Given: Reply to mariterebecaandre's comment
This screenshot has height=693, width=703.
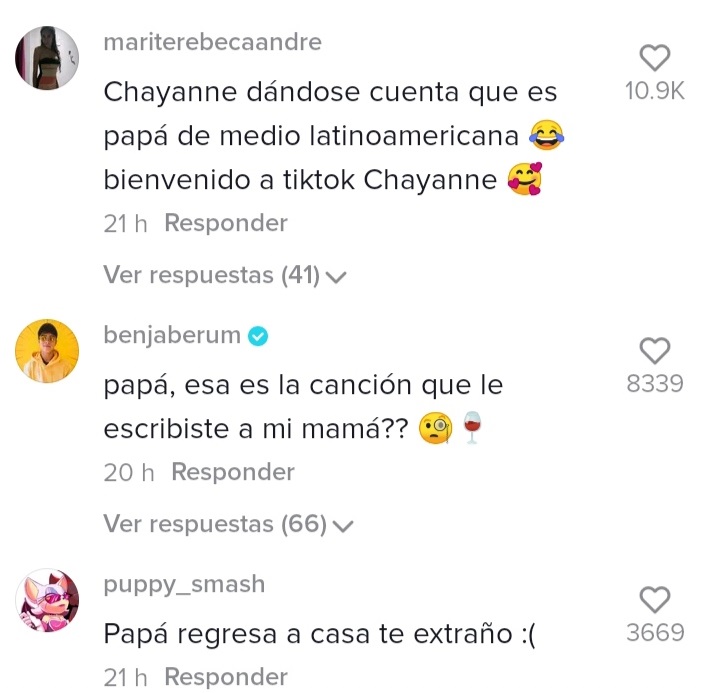Looking at the screenshot, I should [225, 224].
